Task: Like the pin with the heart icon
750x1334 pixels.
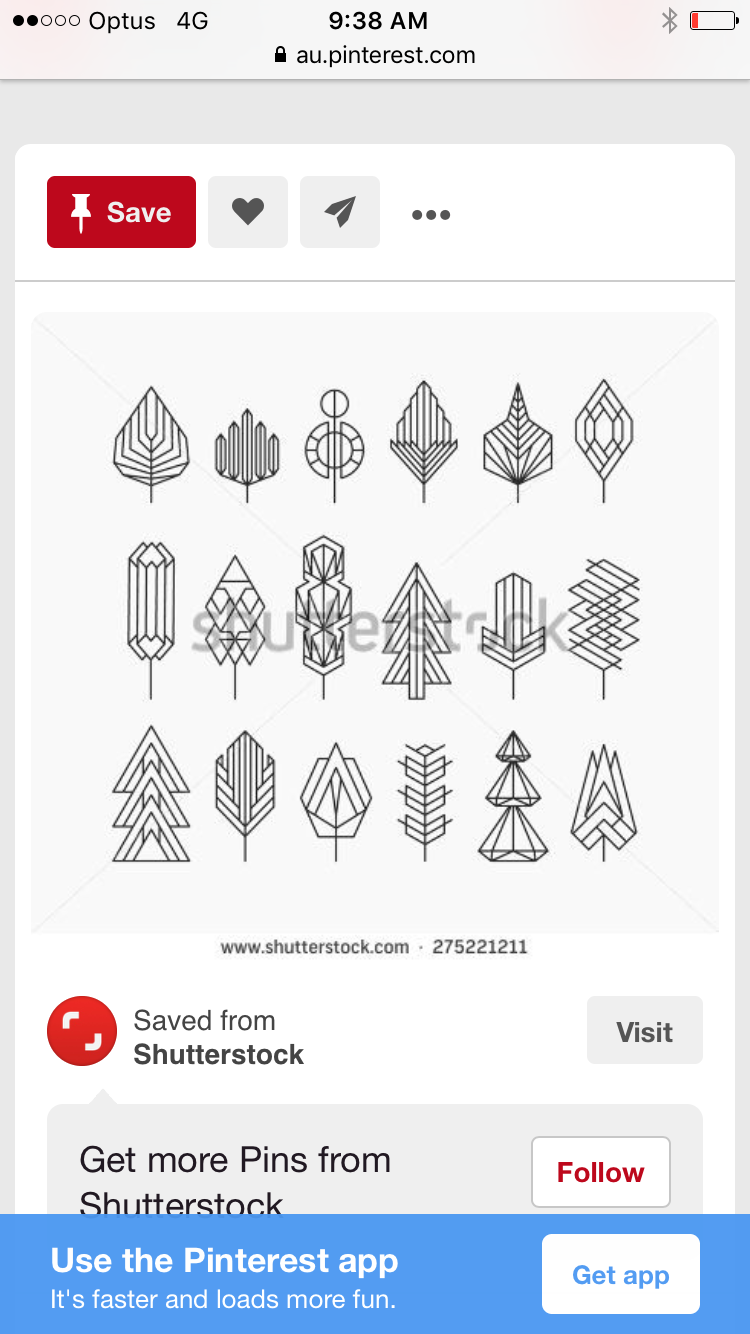Action: tap(248, 212)
